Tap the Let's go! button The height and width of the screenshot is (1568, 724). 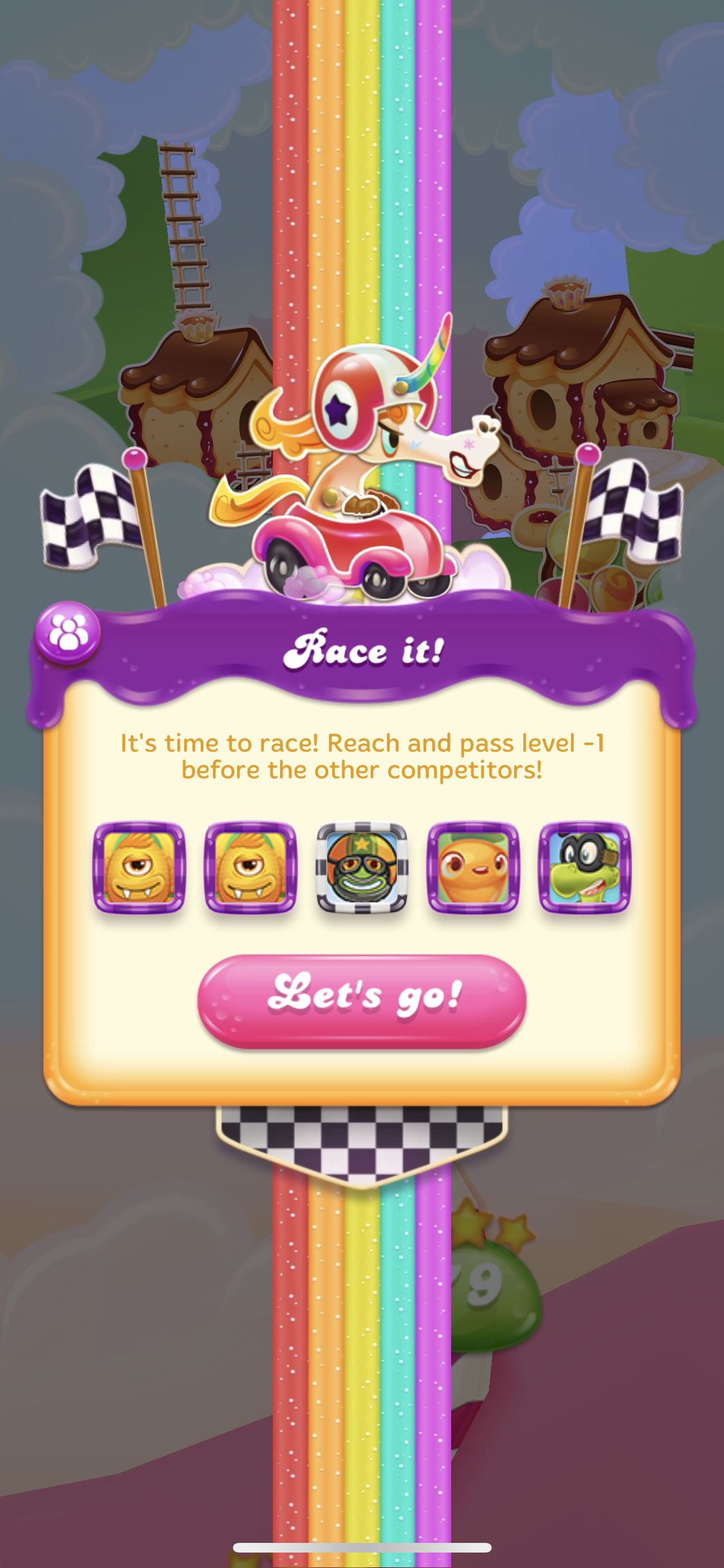tap(362, 1000)
